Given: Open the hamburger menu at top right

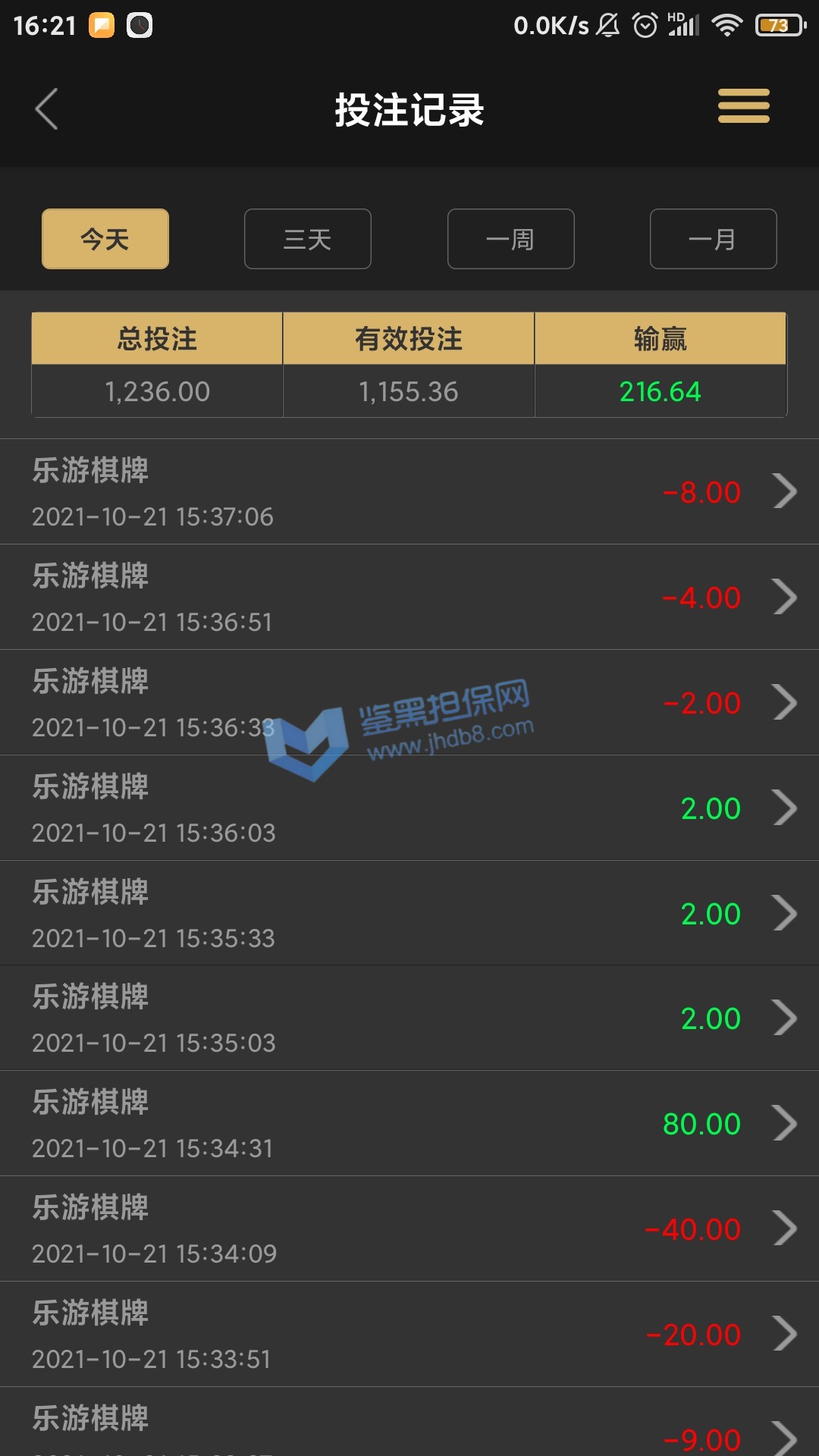Looking at the screenshot, I should coord(743,106).
